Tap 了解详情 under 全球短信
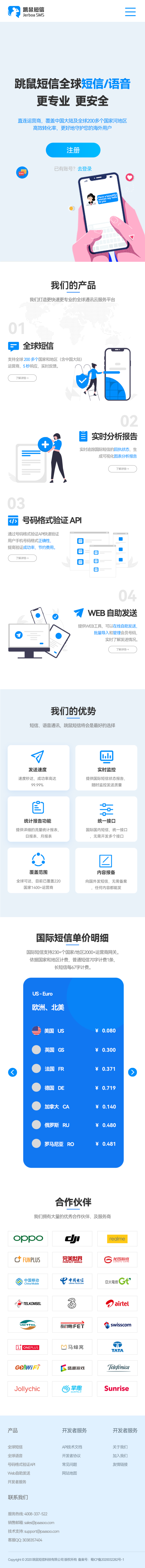 [x=22, y=377]
